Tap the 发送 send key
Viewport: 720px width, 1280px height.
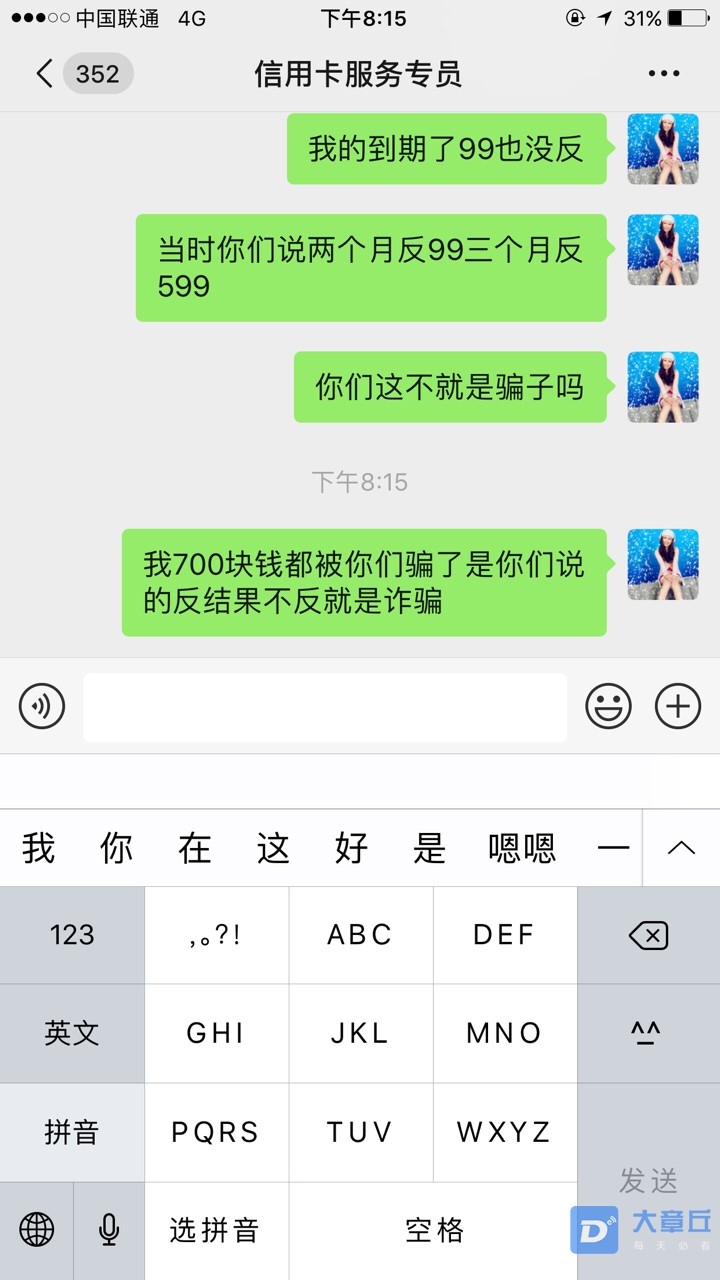click(648, 1180)
